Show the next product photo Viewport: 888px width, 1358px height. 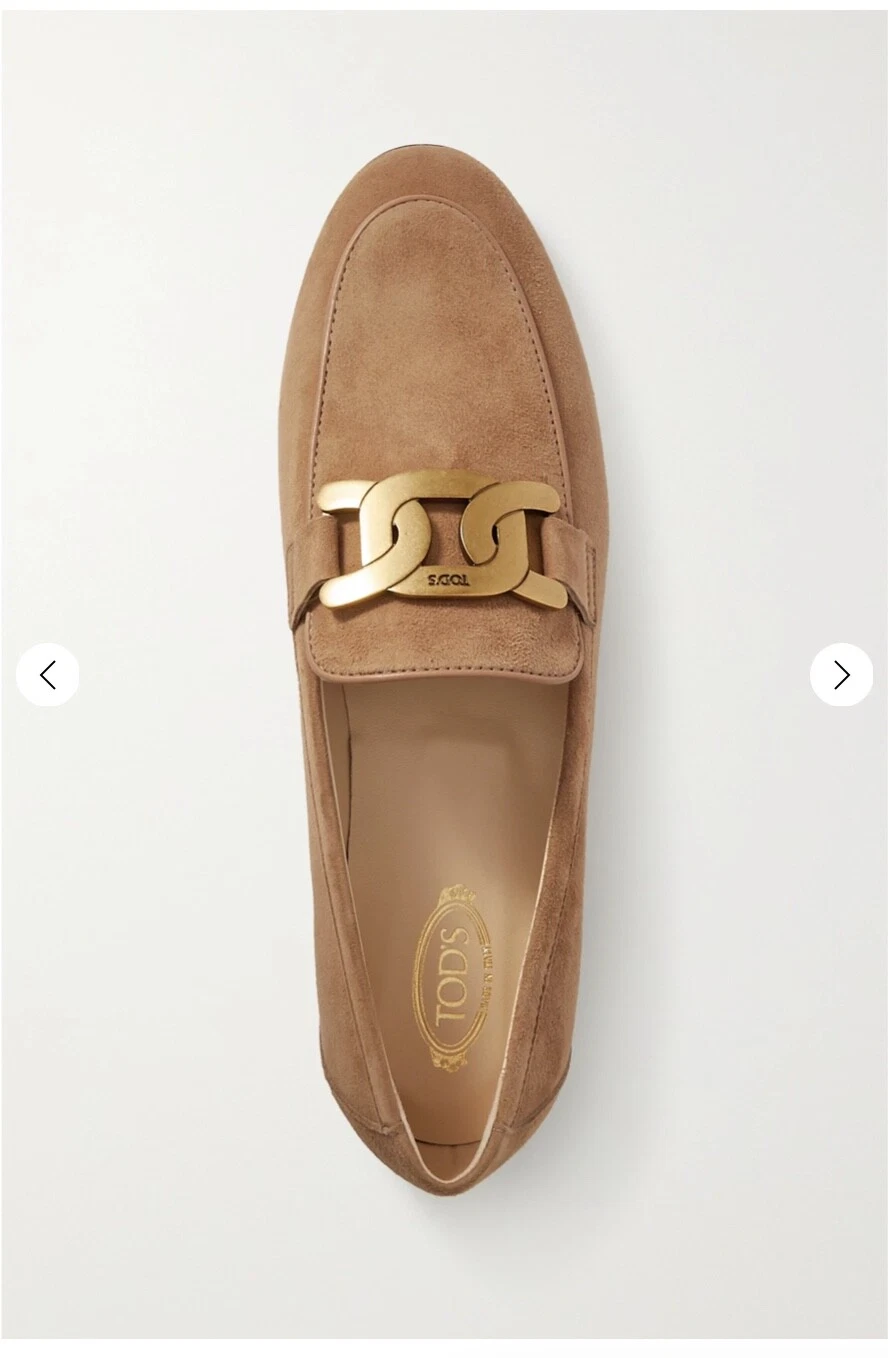tap(840, 675)
